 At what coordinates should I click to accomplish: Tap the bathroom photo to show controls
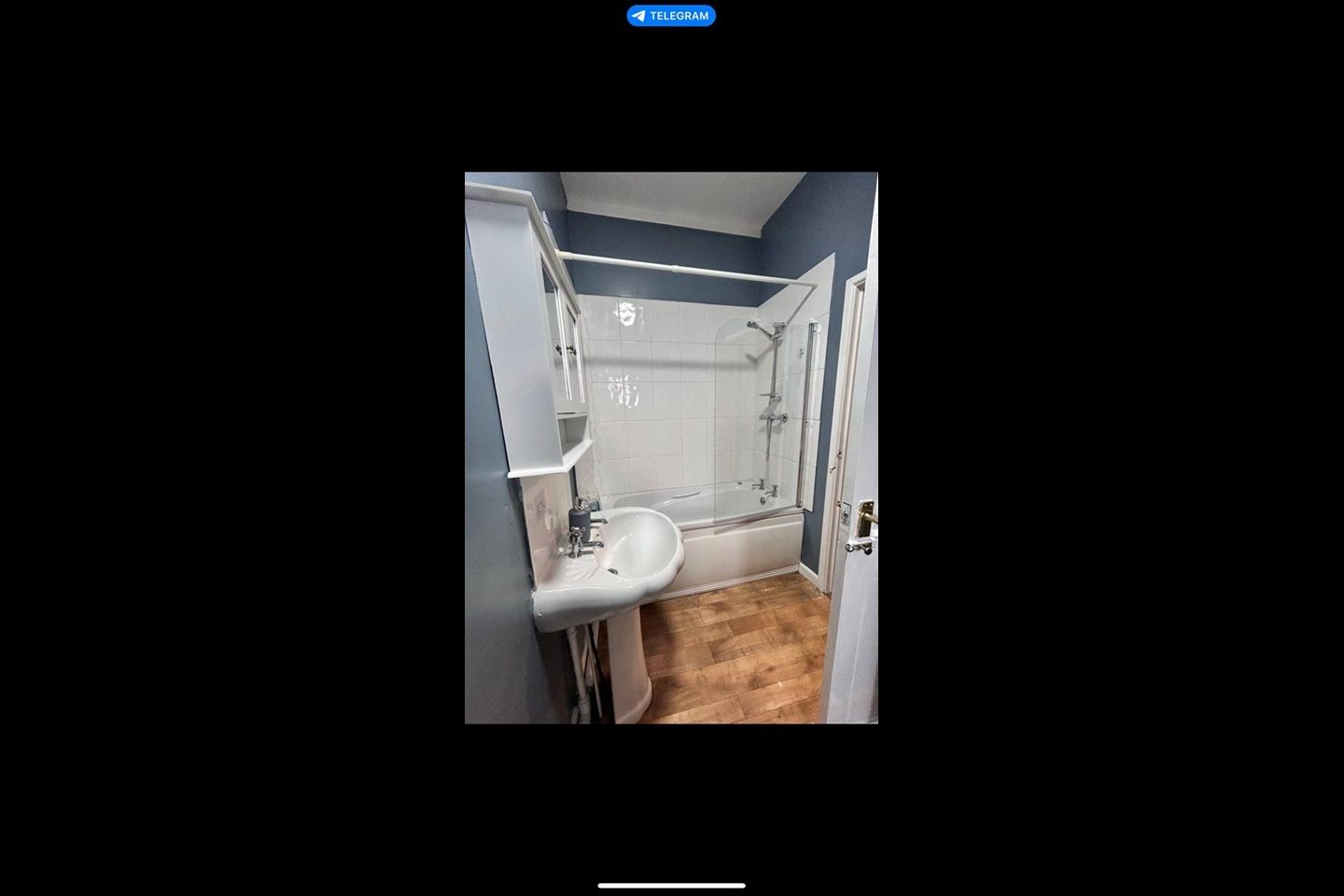671,448
